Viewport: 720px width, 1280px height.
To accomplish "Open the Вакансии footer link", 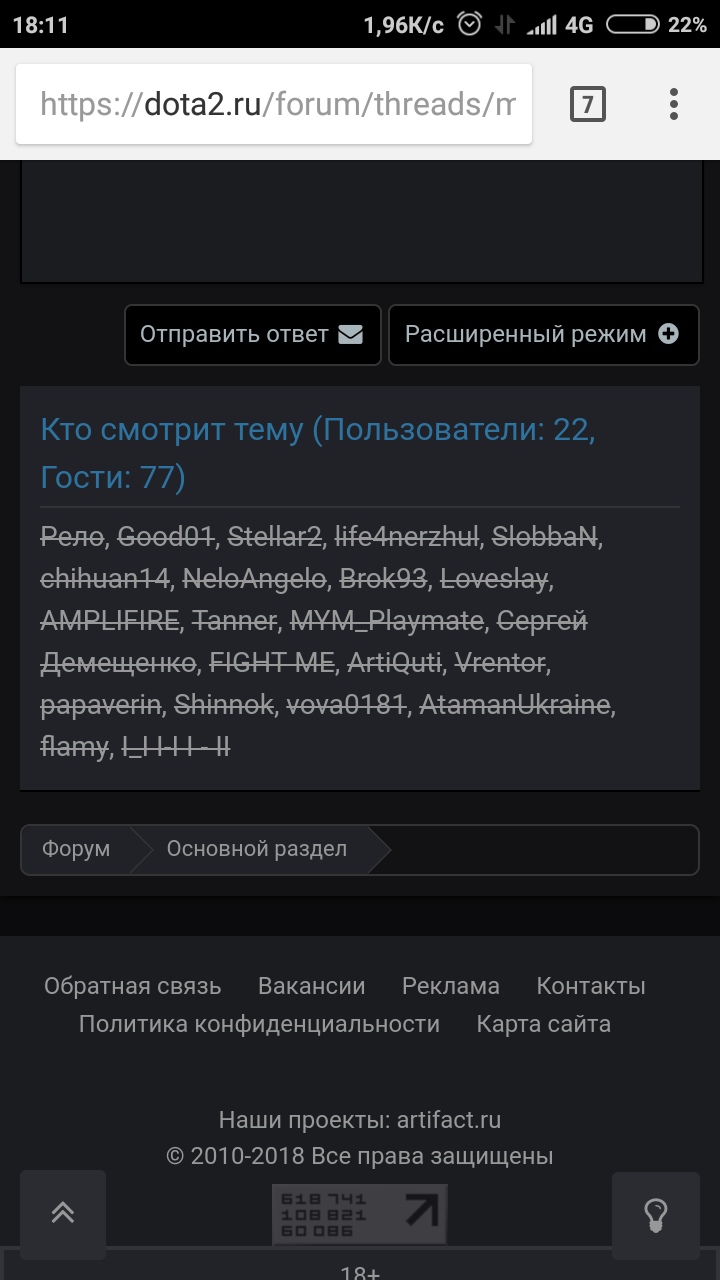I will point(311,986).
